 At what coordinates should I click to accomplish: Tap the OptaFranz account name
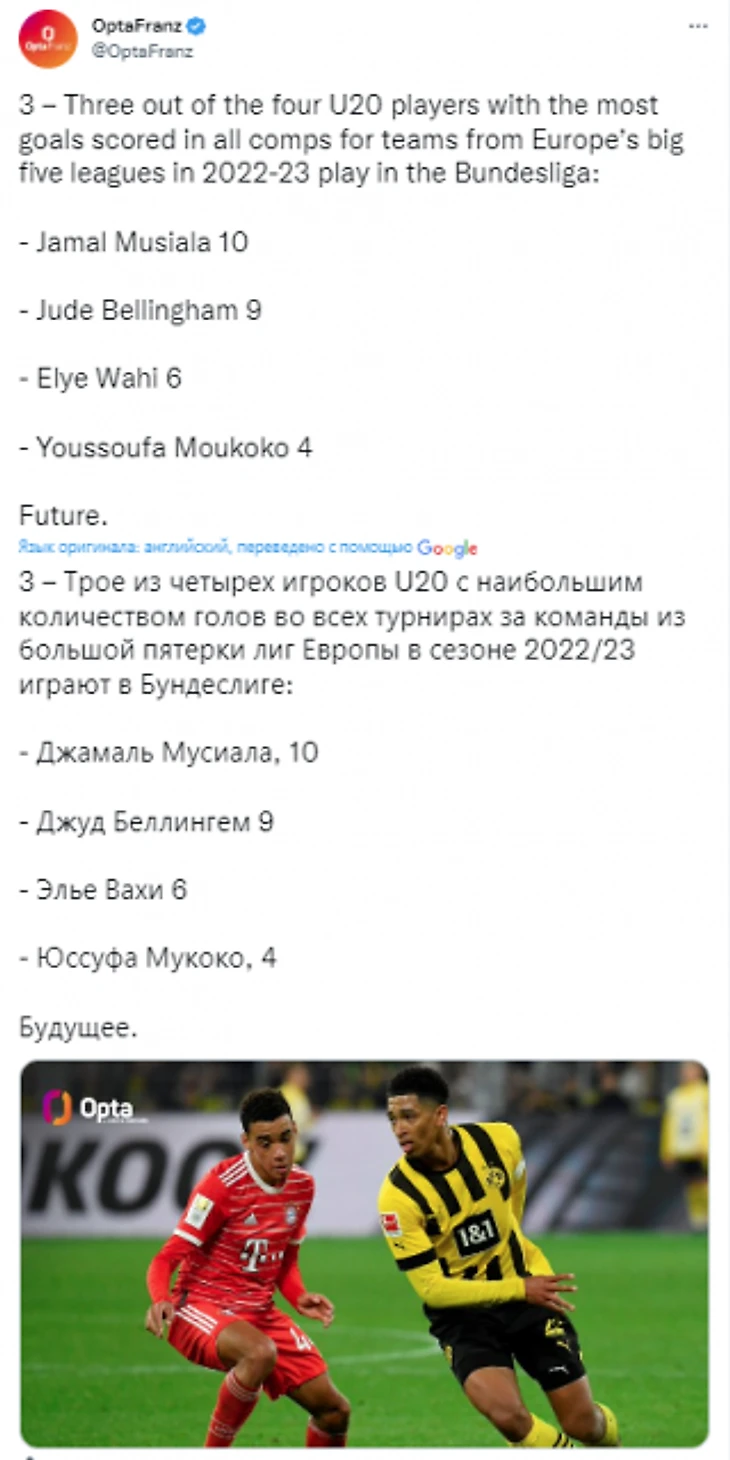pos(136,26)
